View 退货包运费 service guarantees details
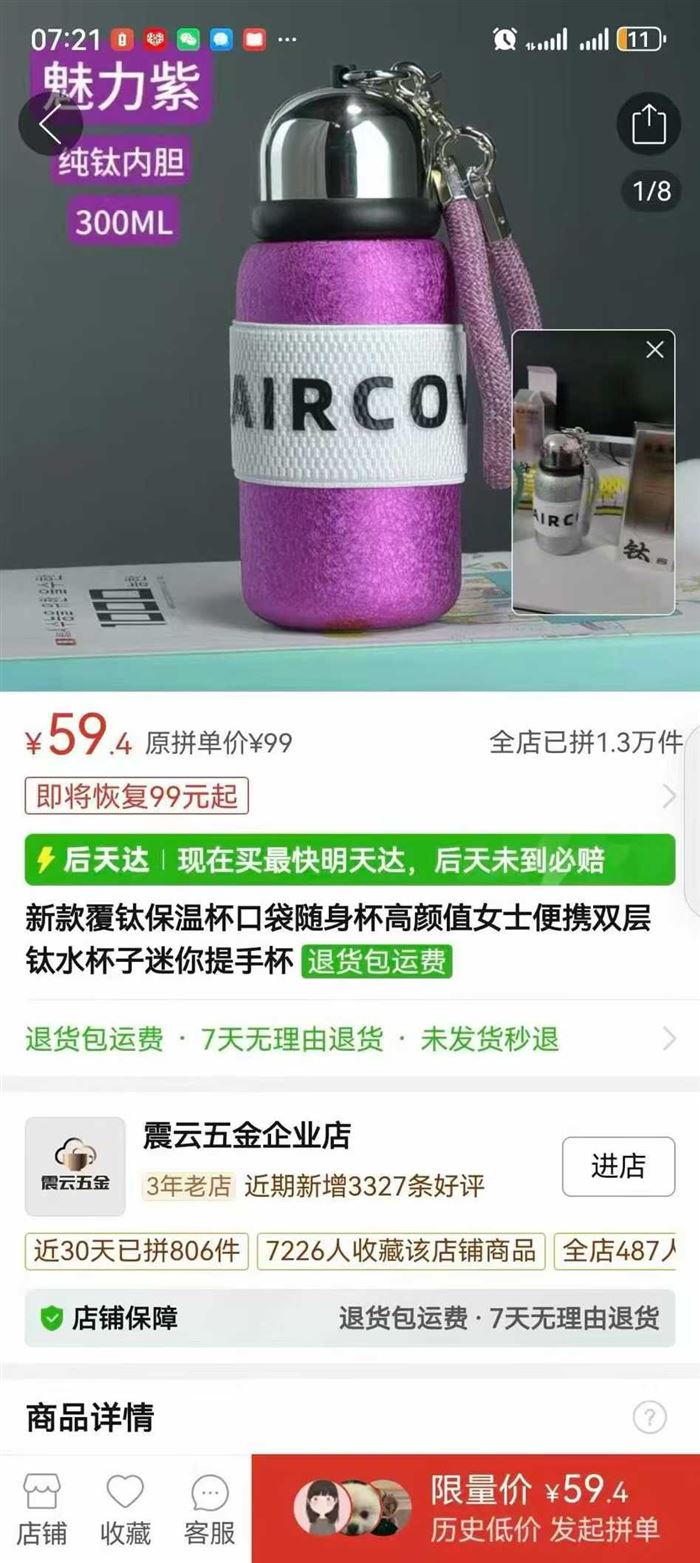700x1563 pixels. pos(350,1039)
